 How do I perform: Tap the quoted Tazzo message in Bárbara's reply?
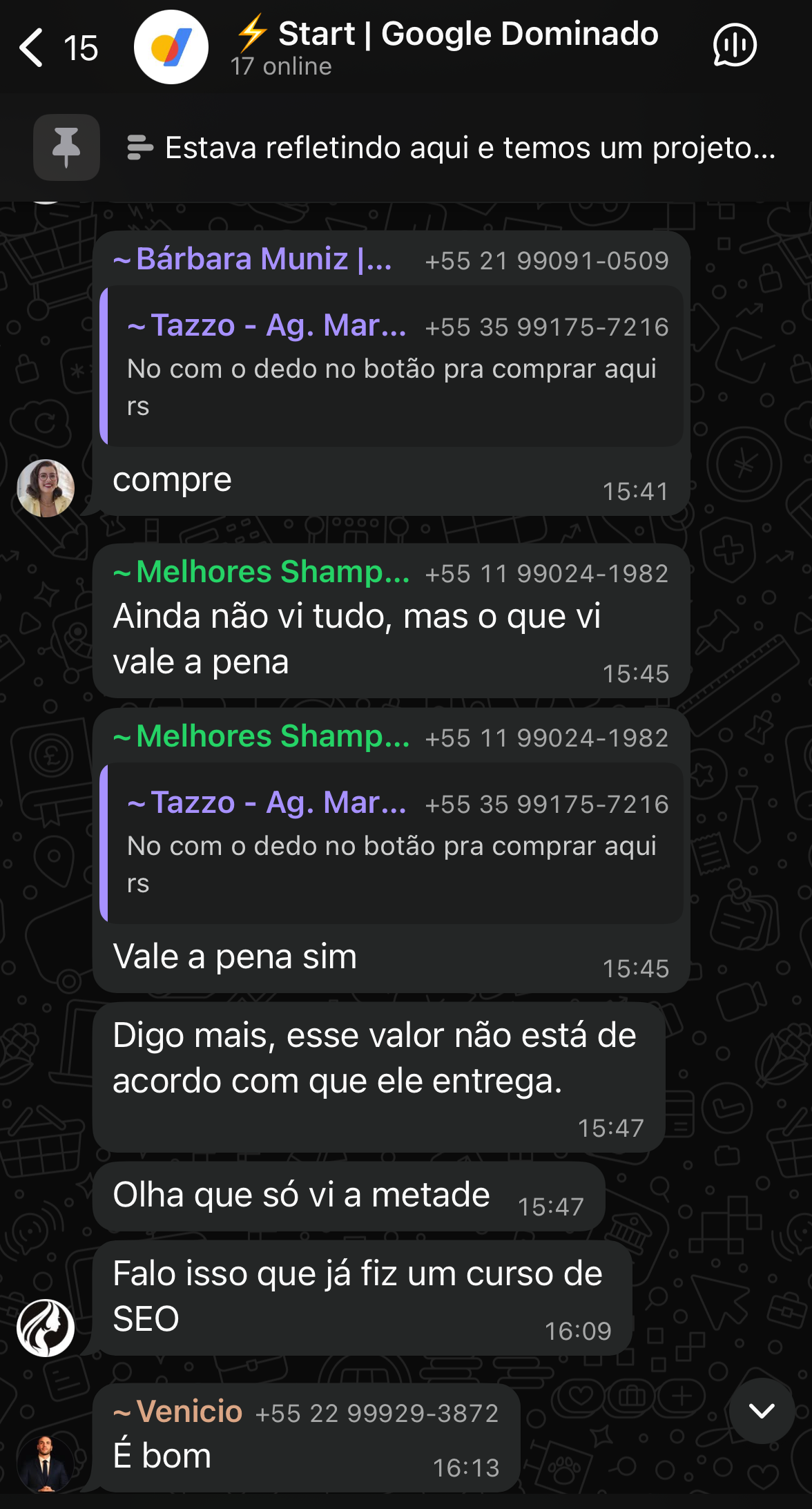pos(392,366)
